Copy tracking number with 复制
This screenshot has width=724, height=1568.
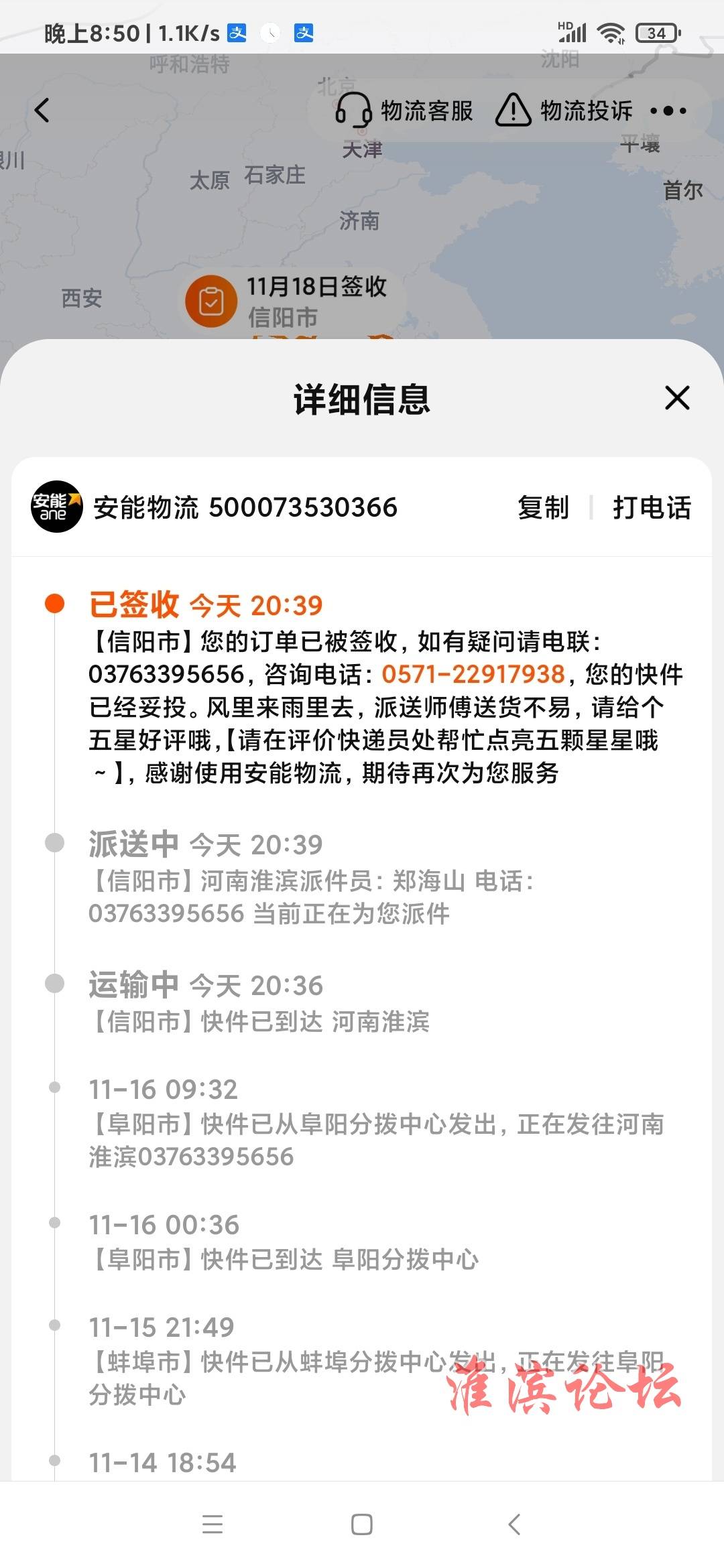(543, 507)
